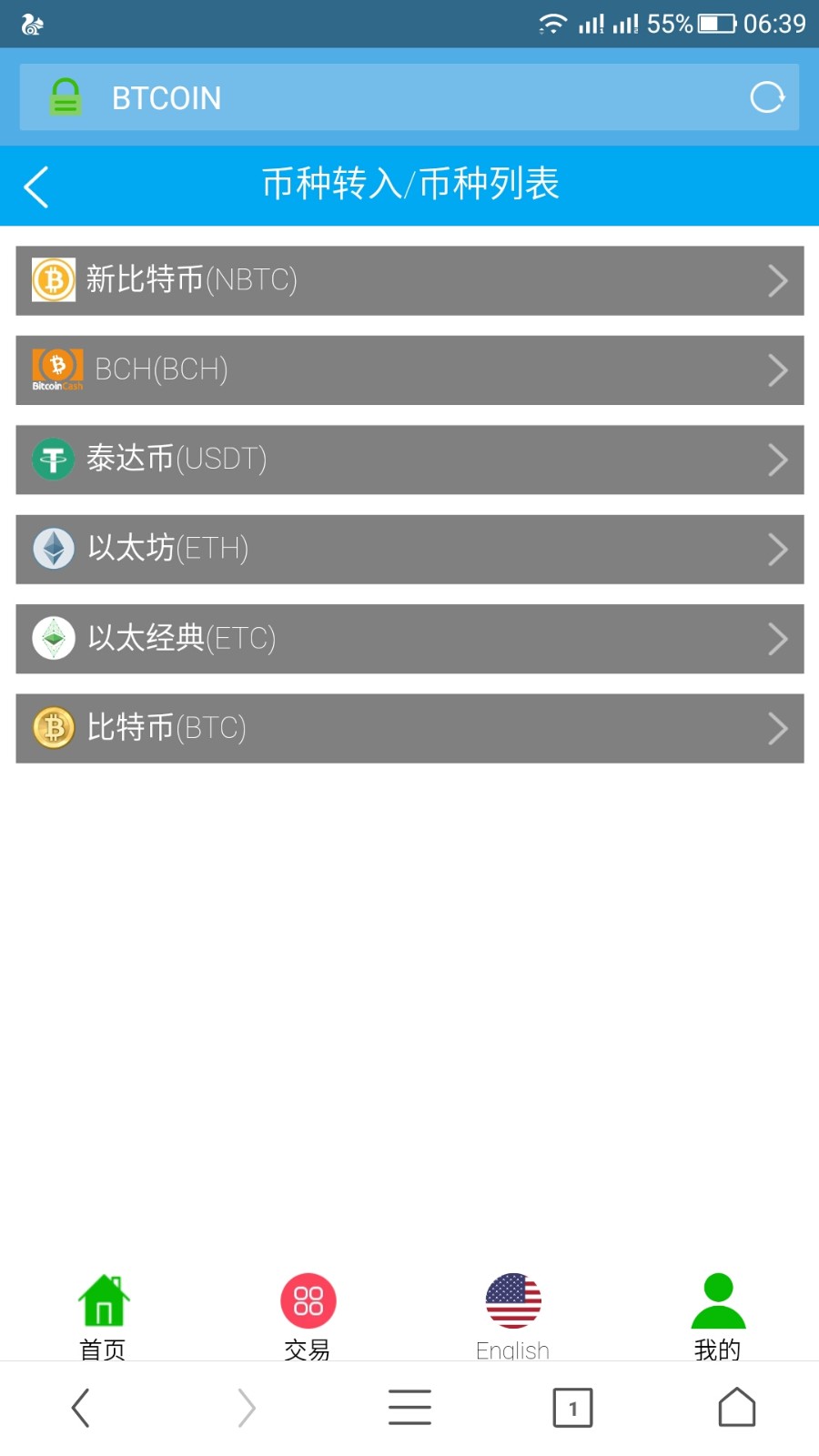Tap the BTCOIN address bar field

364,97
